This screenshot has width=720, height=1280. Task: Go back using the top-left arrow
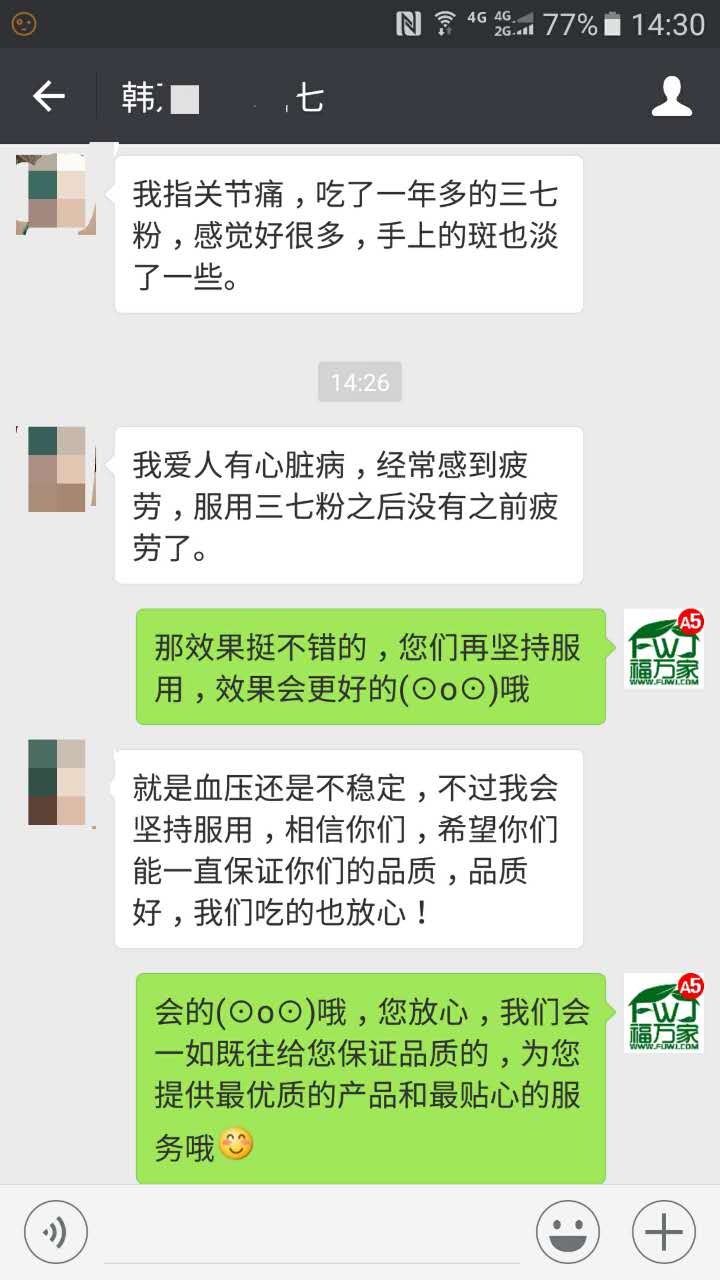[48, 97]
